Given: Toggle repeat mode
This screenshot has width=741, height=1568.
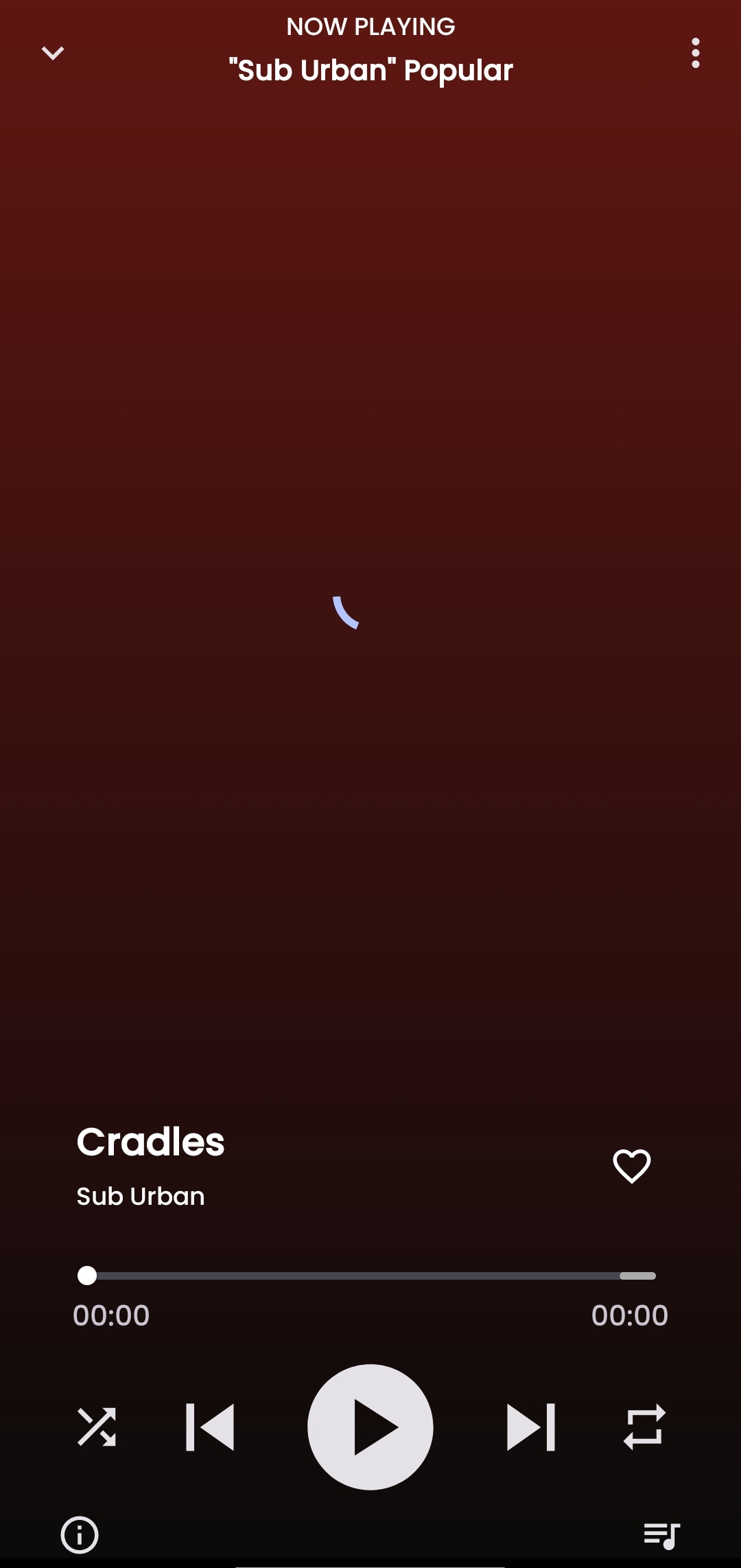Looking at the screenshot, I should [x=644, y=1427].
